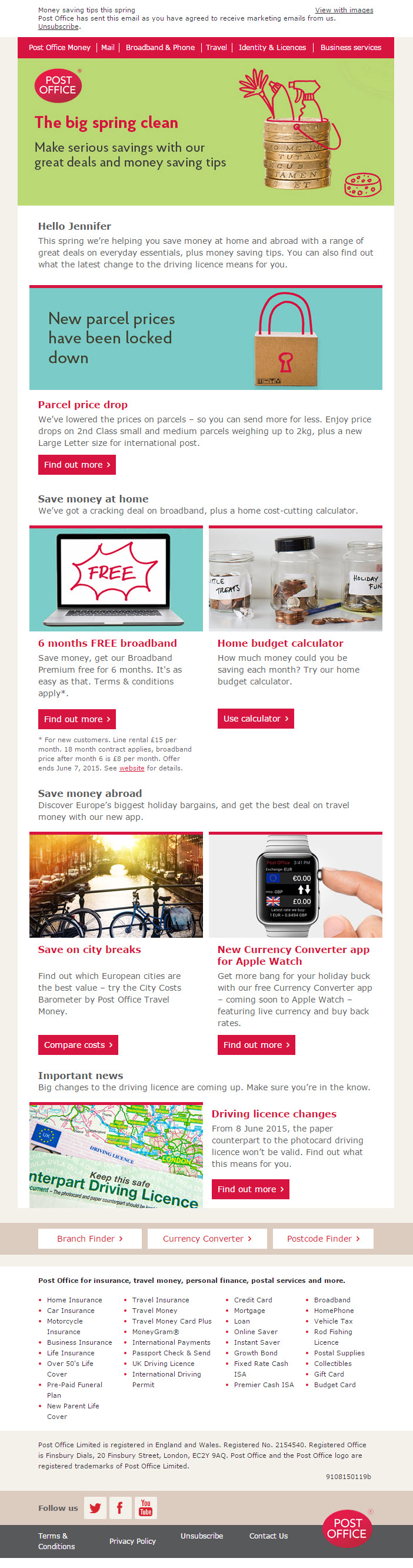Find out more about Apple Watch app

coord(256,1044)
